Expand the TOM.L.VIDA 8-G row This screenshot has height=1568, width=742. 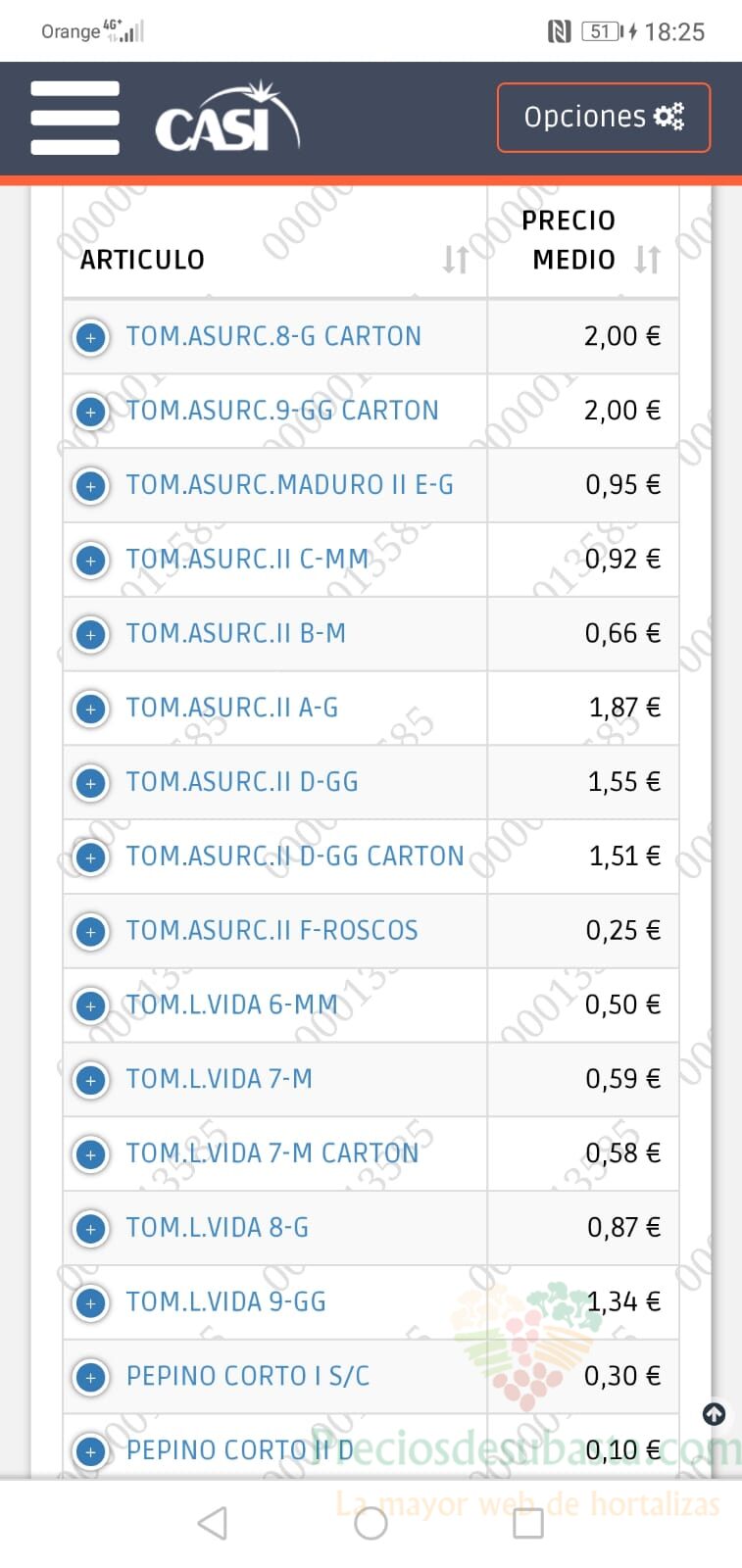[91, 1229]
